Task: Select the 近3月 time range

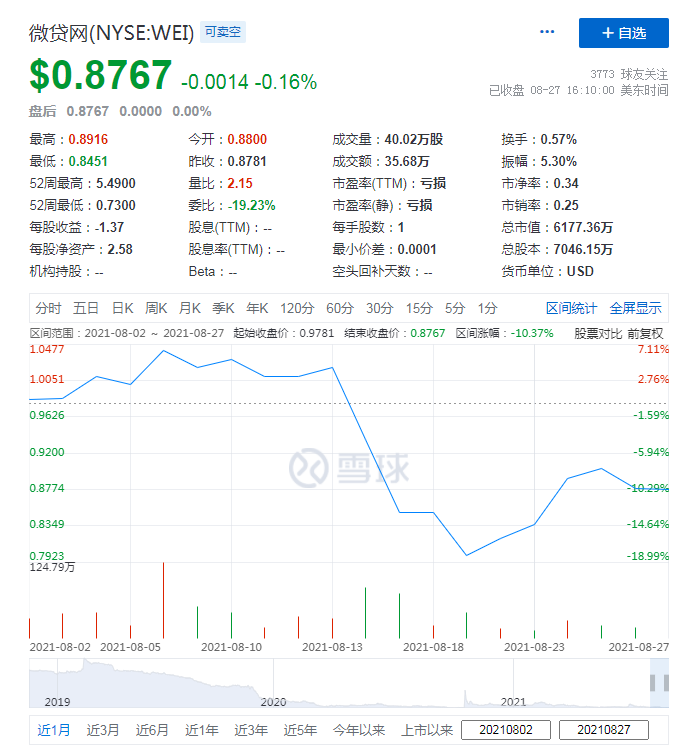Action: (103, 730)
